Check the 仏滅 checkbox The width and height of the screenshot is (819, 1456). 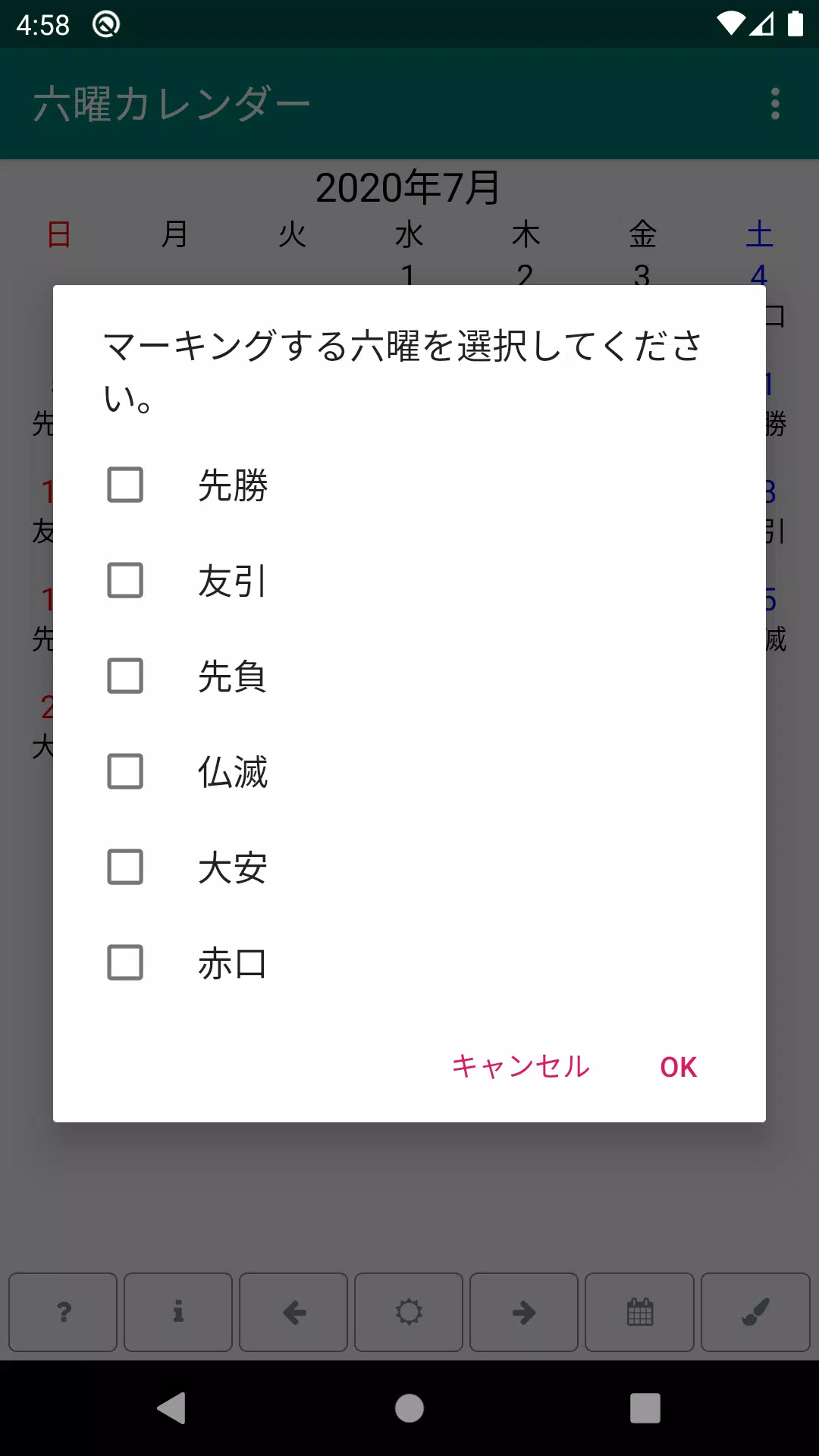point(125,773)
